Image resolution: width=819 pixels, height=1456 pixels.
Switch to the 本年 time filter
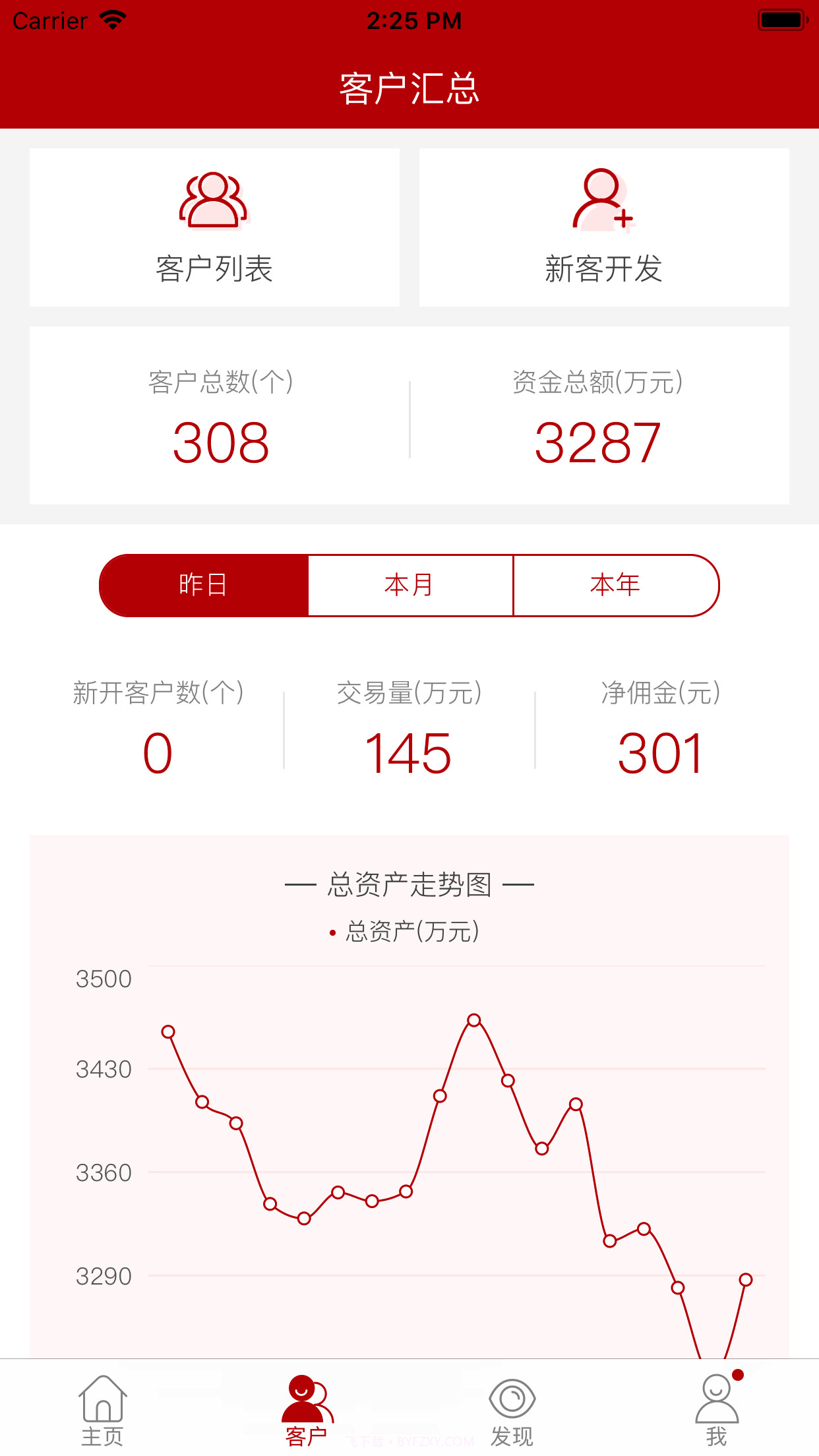[615, 585]
